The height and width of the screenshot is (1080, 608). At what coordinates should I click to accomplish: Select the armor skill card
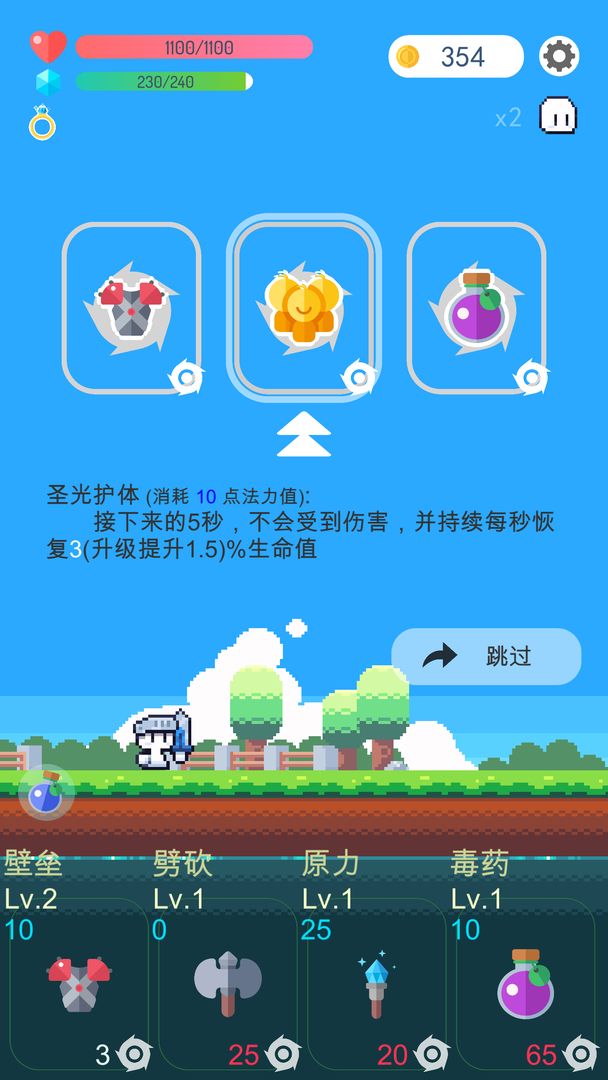(x=132, y=307)
